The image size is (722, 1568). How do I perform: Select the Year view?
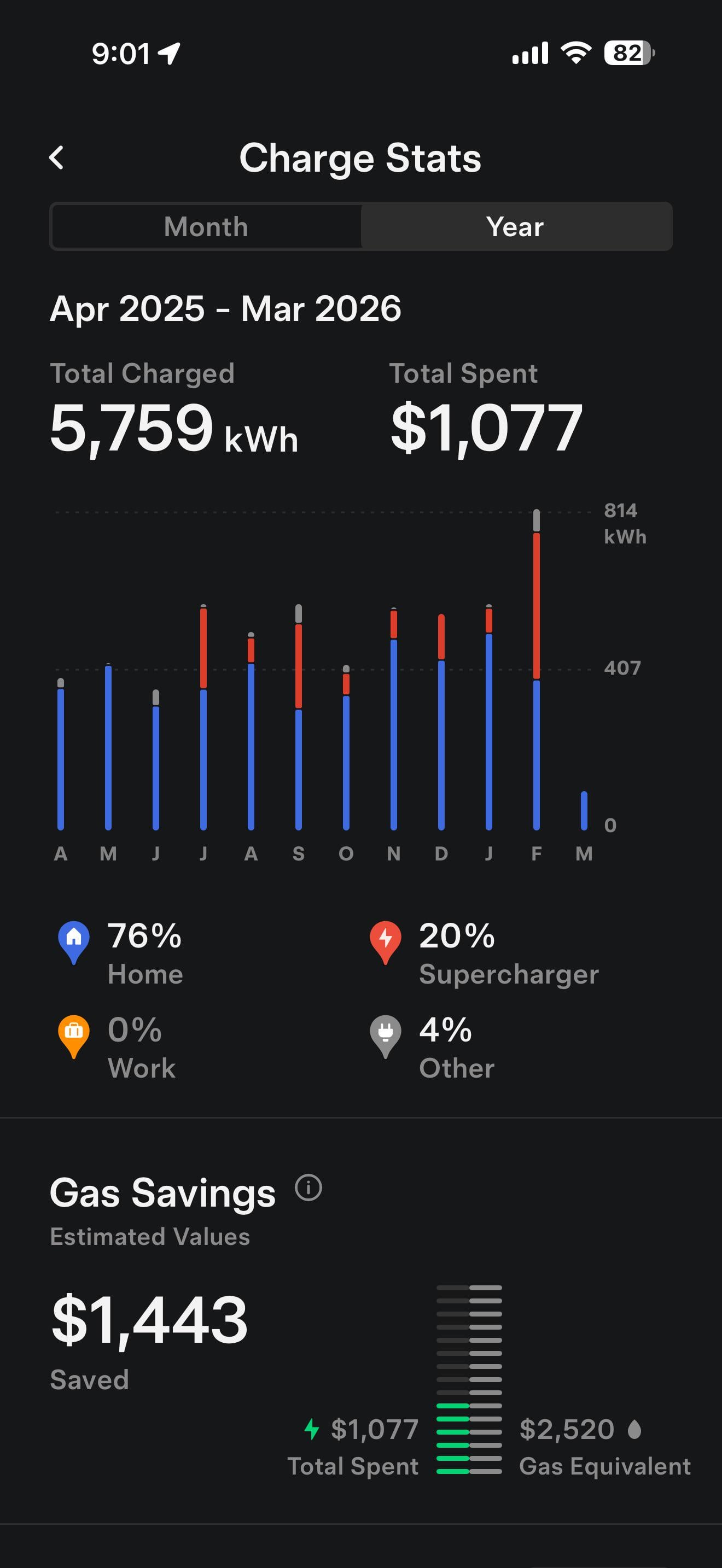point(515,227)
